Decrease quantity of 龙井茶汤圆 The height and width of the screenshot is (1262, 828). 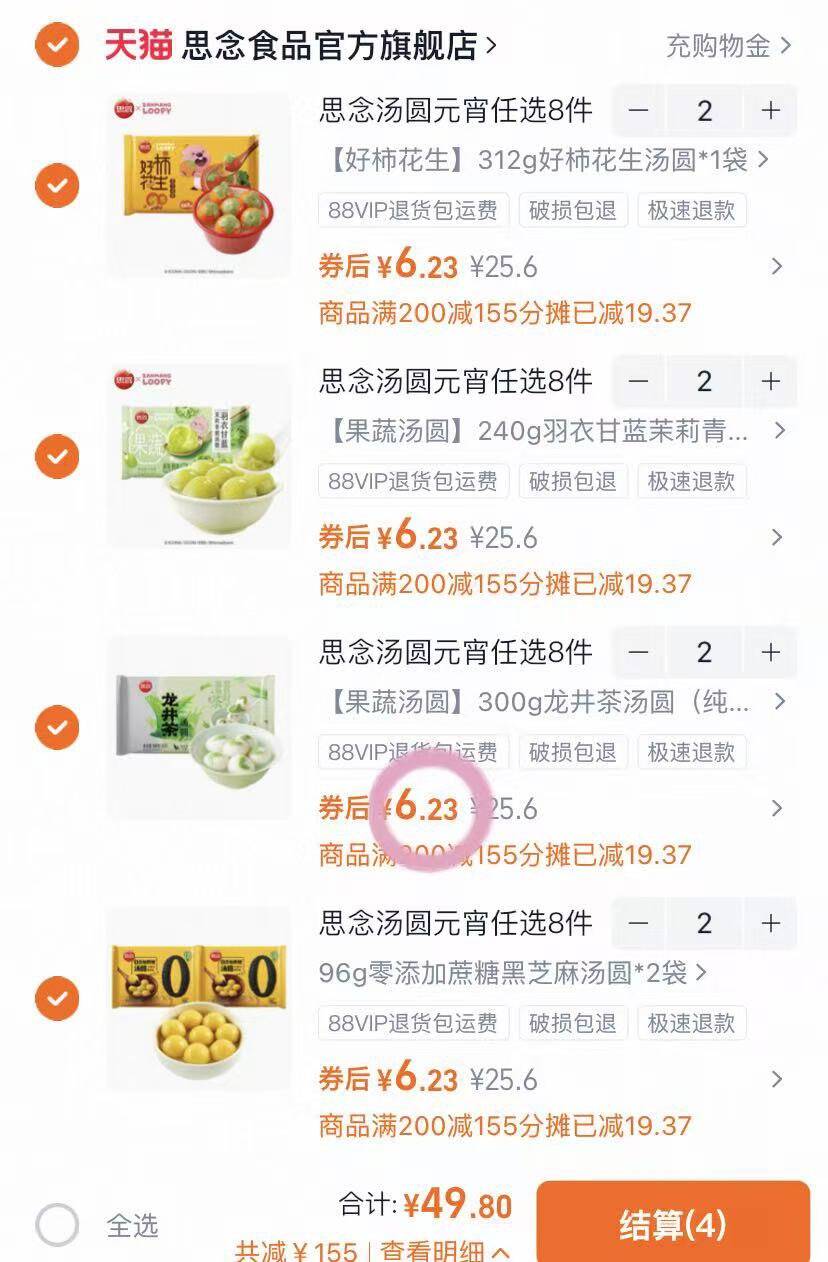coord(639,652)
